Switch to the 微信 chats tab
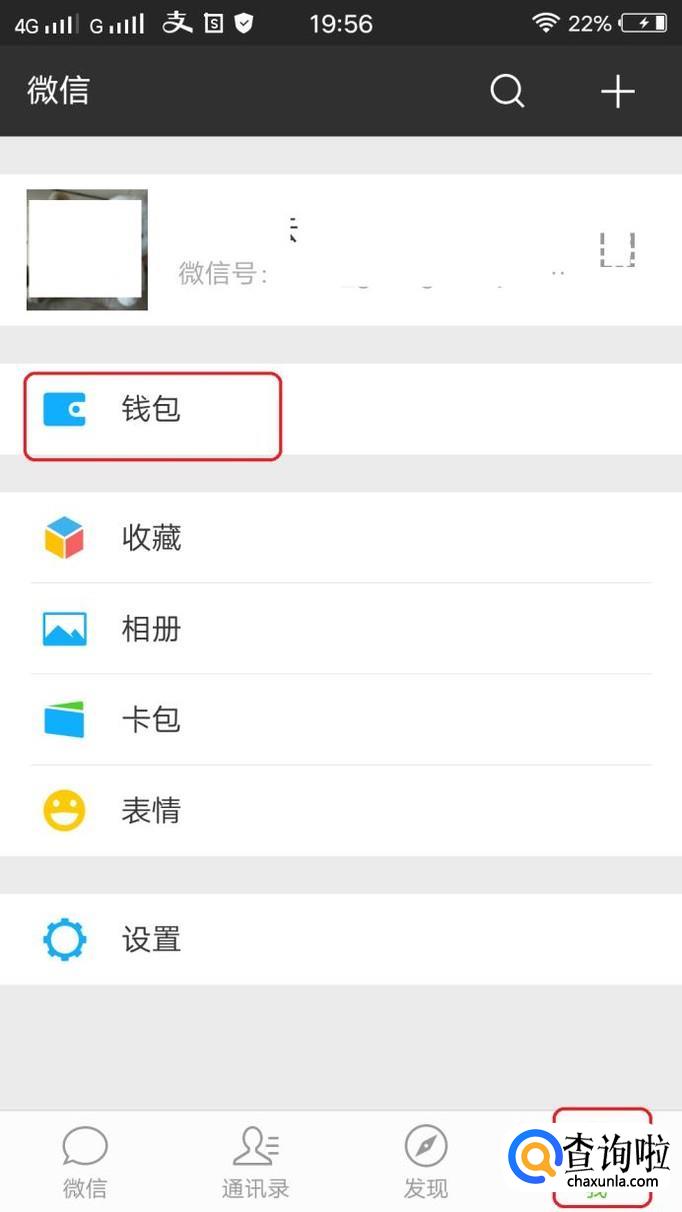The height and width of the screenshot is (1212, 682). (x=85, y=1162)
